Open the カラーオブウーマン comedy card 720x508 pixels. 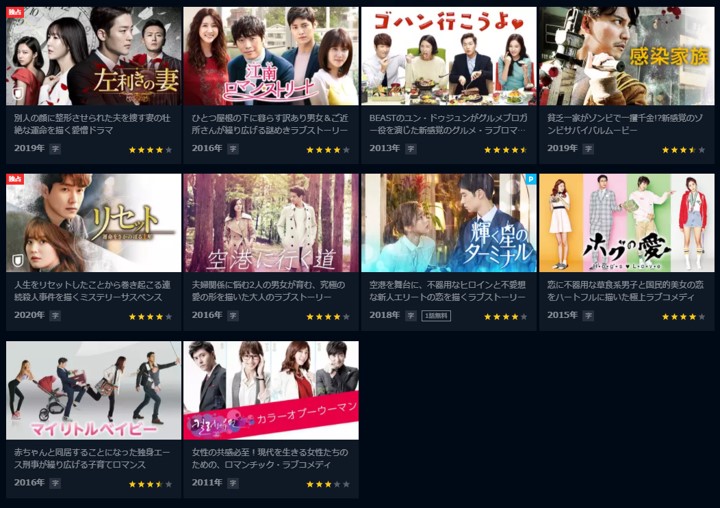coord(270,391)
